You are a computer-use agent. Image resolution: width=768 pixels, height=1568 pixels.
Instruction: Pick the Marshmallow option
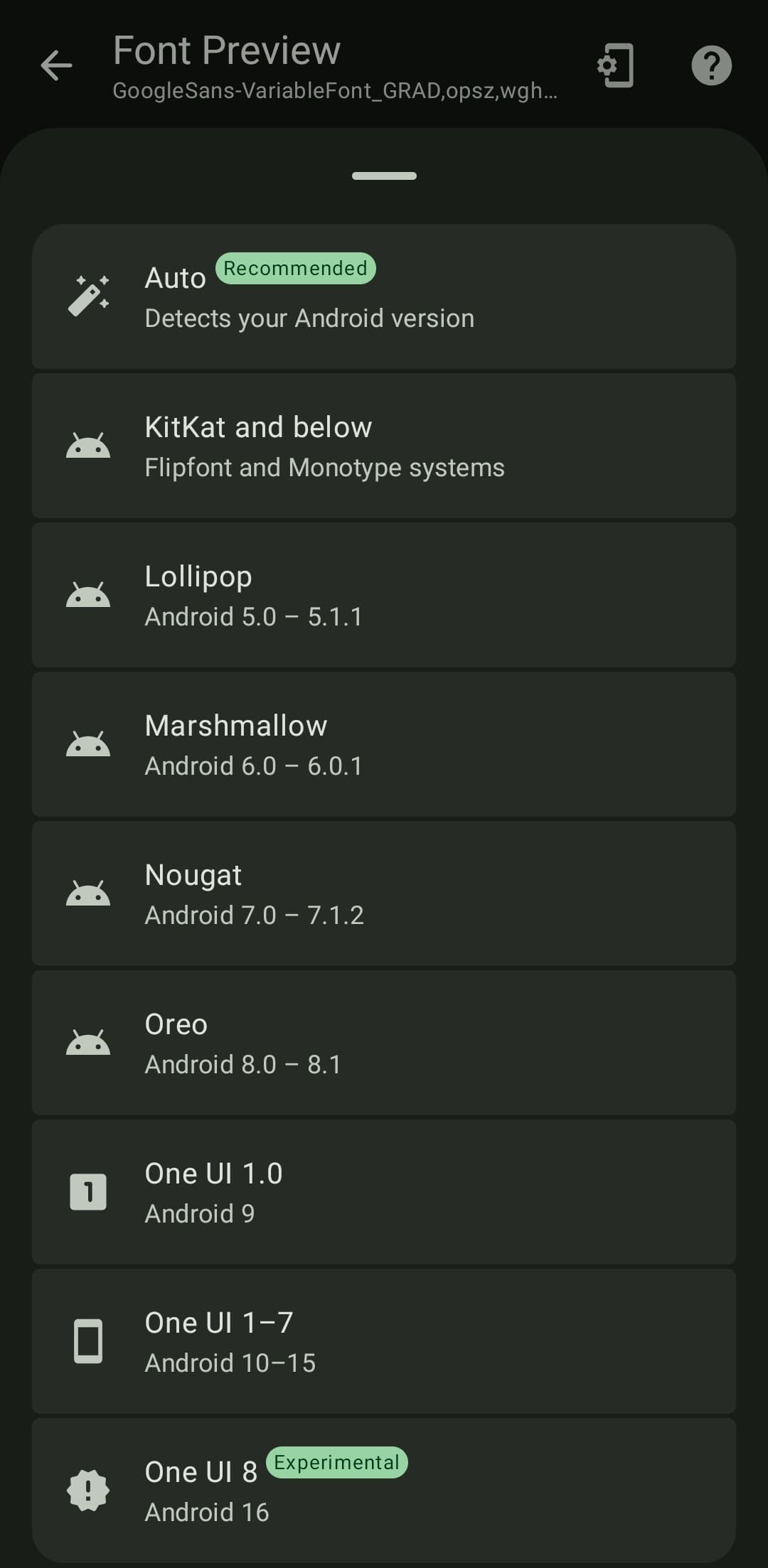click(x=384, y=744)
